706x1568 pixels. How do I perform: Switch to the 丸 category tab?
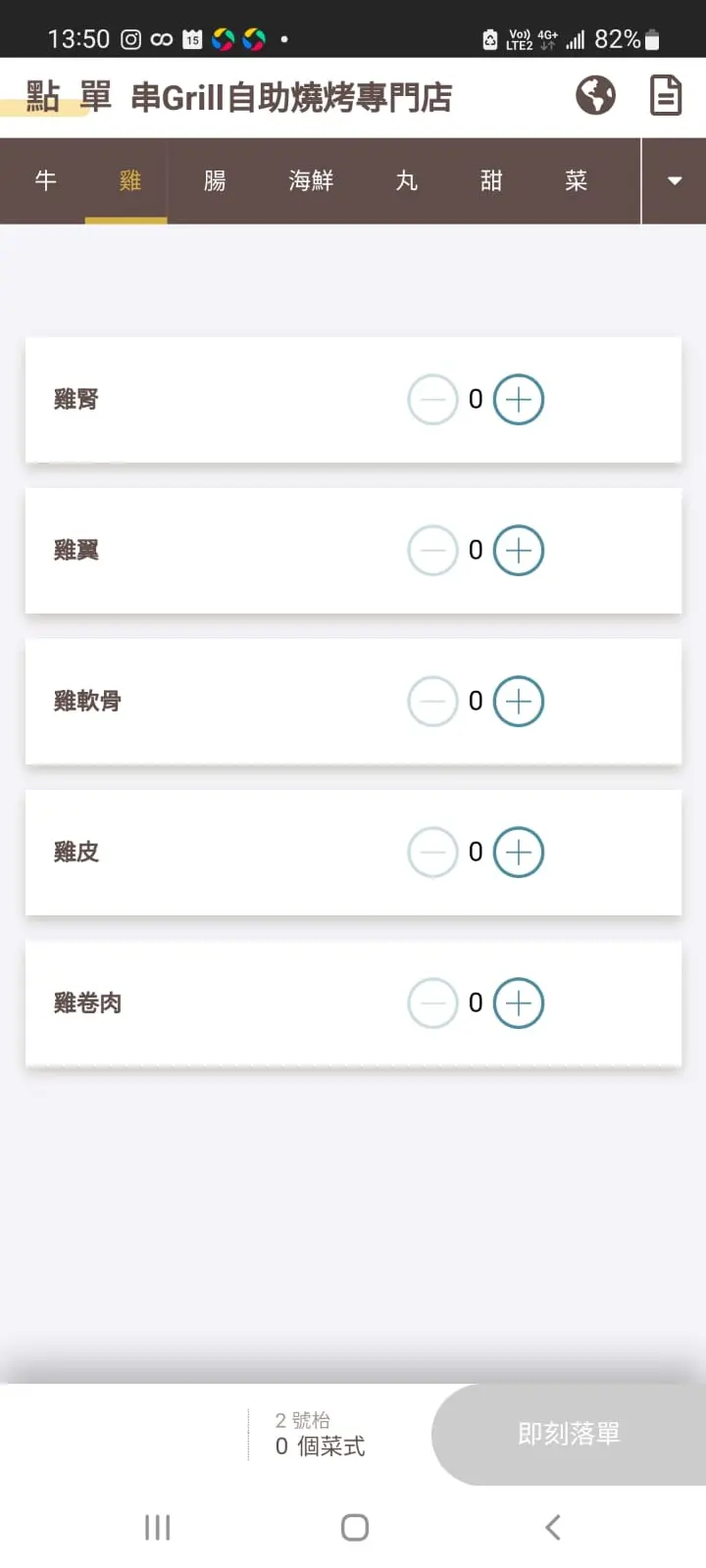tap(407, 180)
